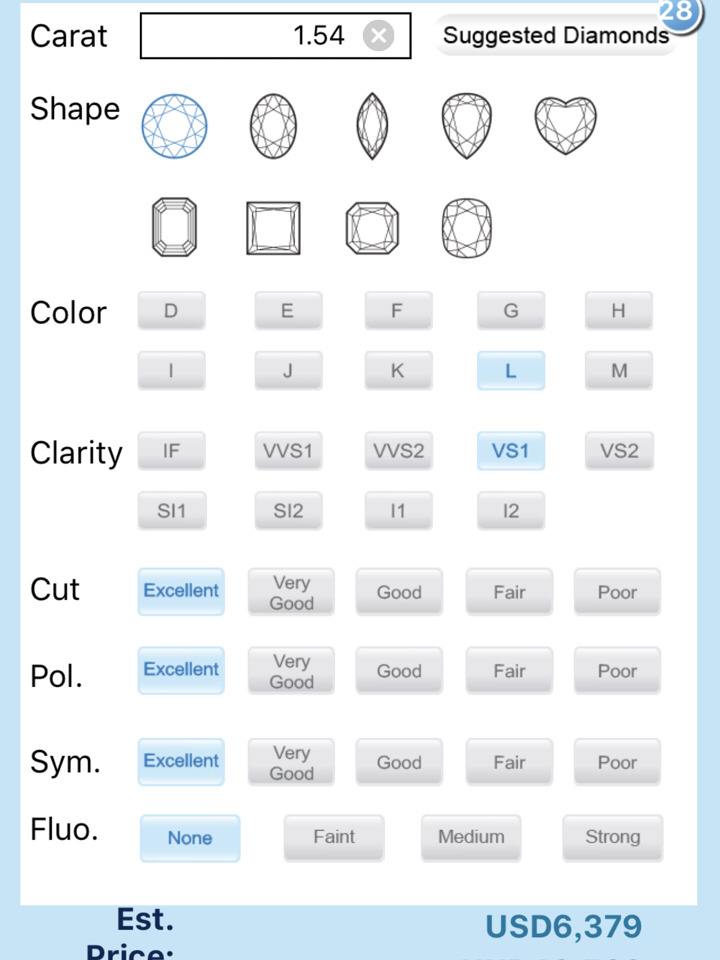The width and height of the screenshot is (720, 960).
Task: Choose color grade M
Action: (x=619, y=371)
